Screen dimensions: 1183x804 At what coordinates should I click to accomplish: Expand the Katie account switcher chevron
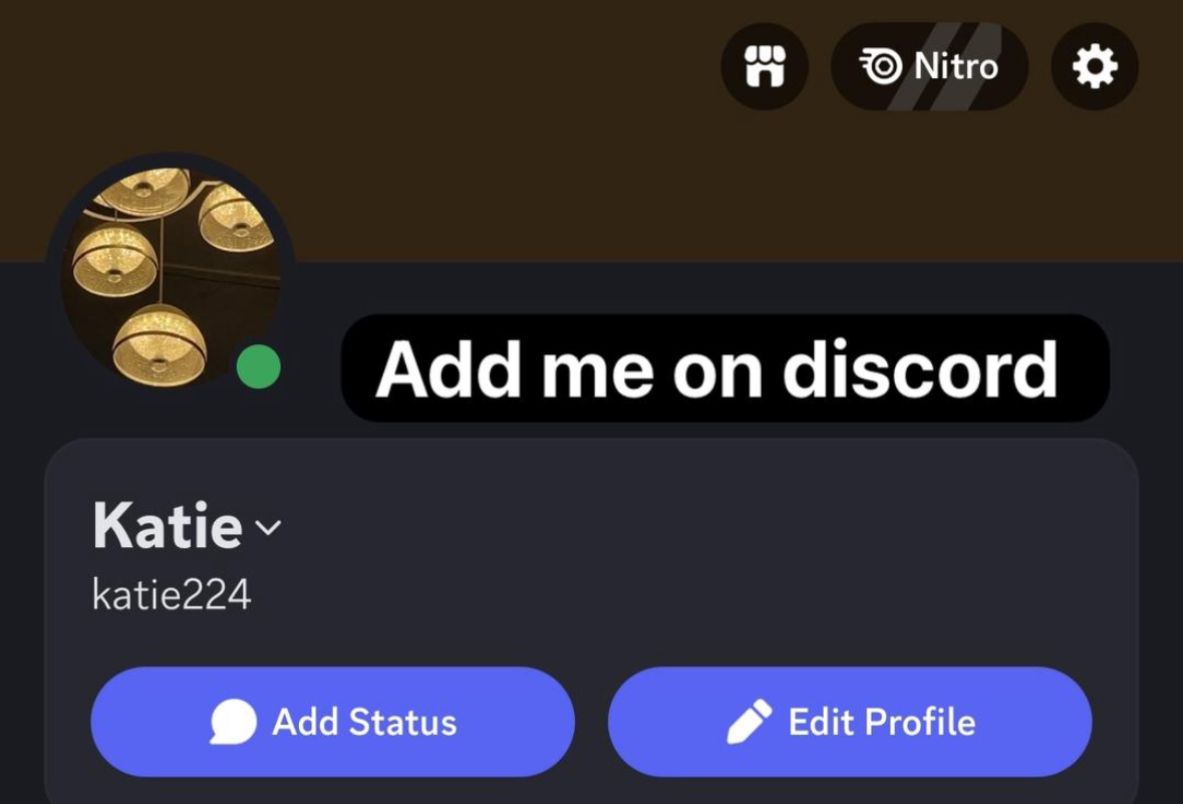[x=270, y=526]
